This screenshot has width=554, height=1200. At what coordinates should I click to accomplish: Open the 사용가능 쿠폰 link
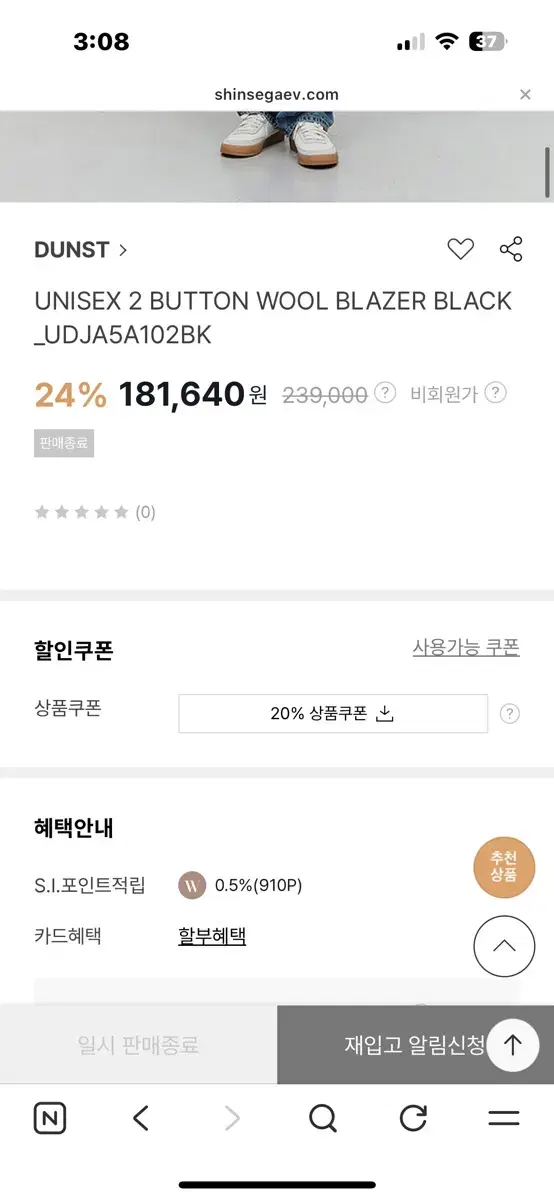coord(466,647)
